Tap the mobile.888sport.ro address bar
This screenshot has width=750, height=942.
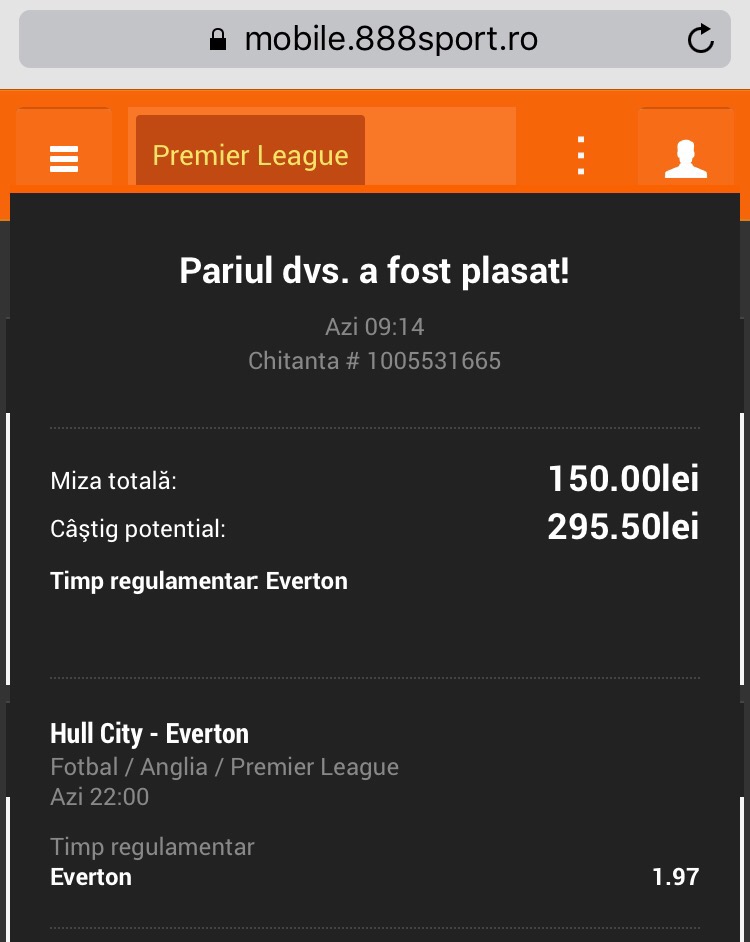tap(374, 39)
